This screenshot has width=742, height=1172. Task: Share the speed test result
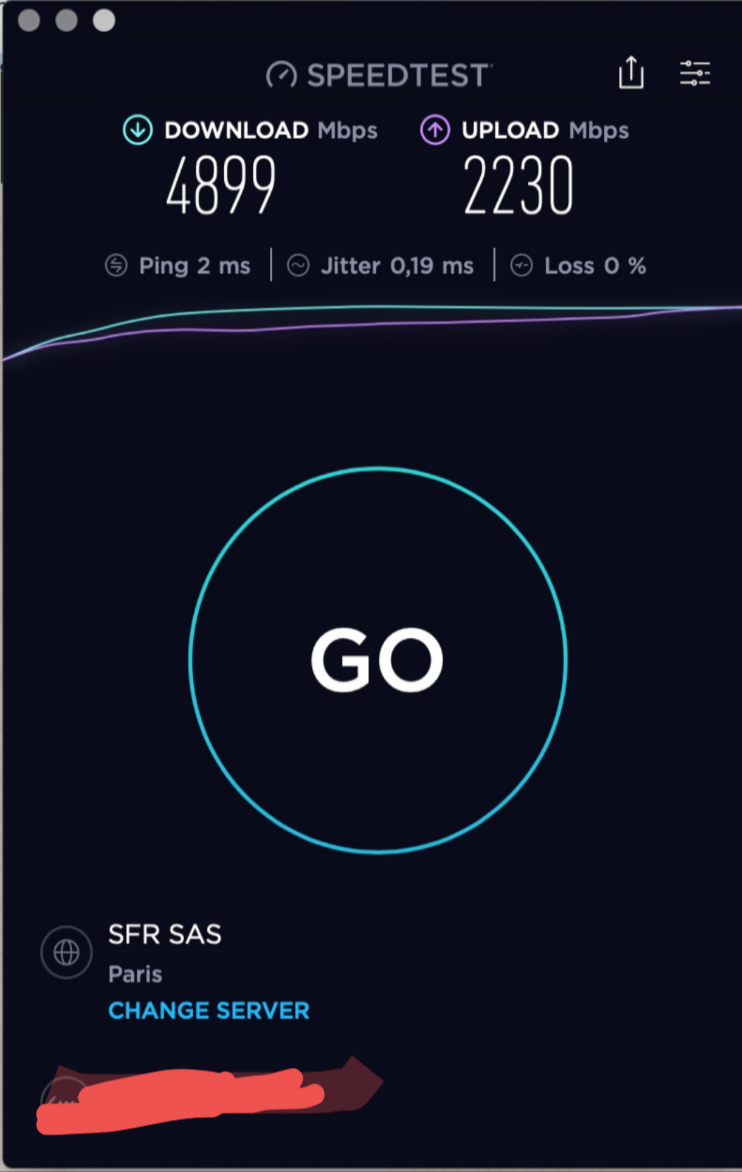(x=631, y=73)
